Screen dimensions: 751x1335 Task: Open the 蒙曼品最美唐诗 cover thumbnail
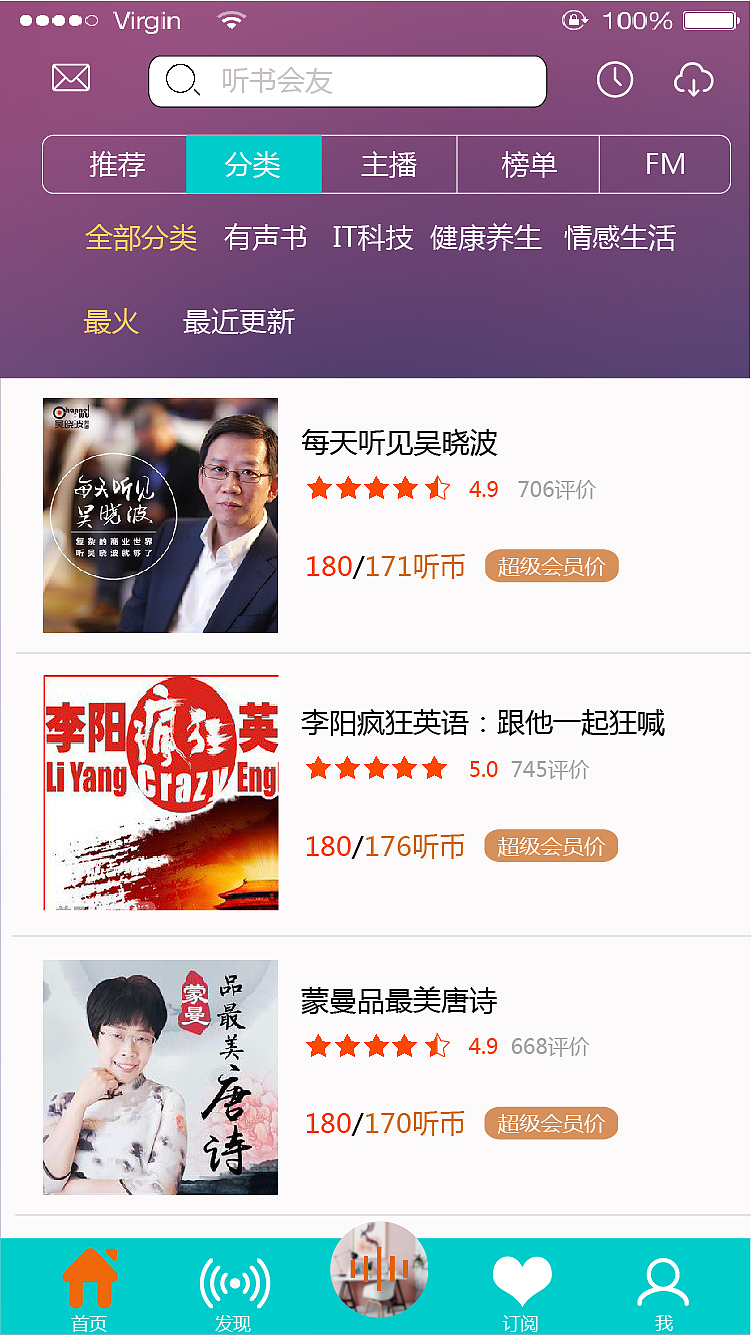tap(160, 1076)
